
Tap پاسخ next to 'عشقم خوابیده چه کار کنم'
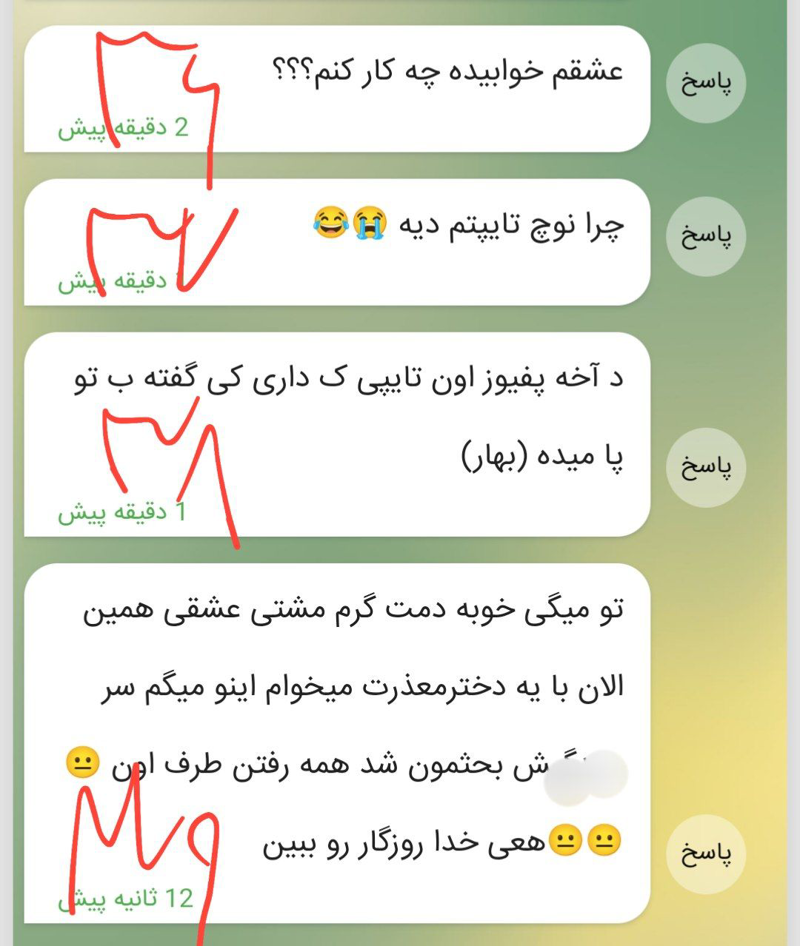[x=706, y=83]
